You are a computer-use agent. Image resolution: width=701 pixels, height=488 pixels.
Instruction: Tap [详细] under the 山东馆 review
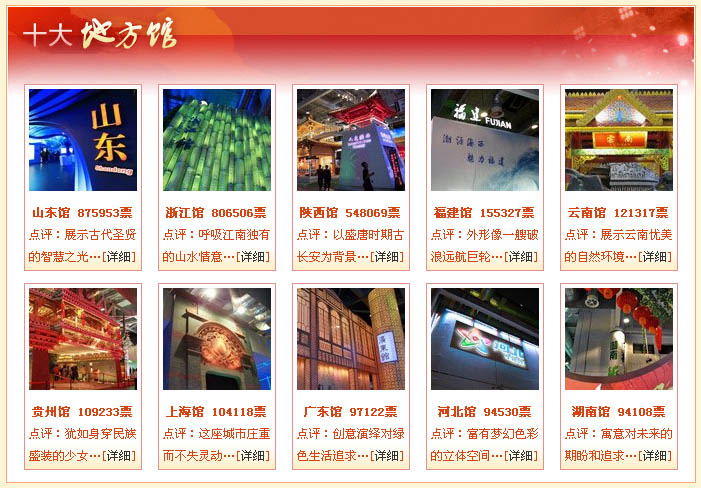(x=119, y=257)
